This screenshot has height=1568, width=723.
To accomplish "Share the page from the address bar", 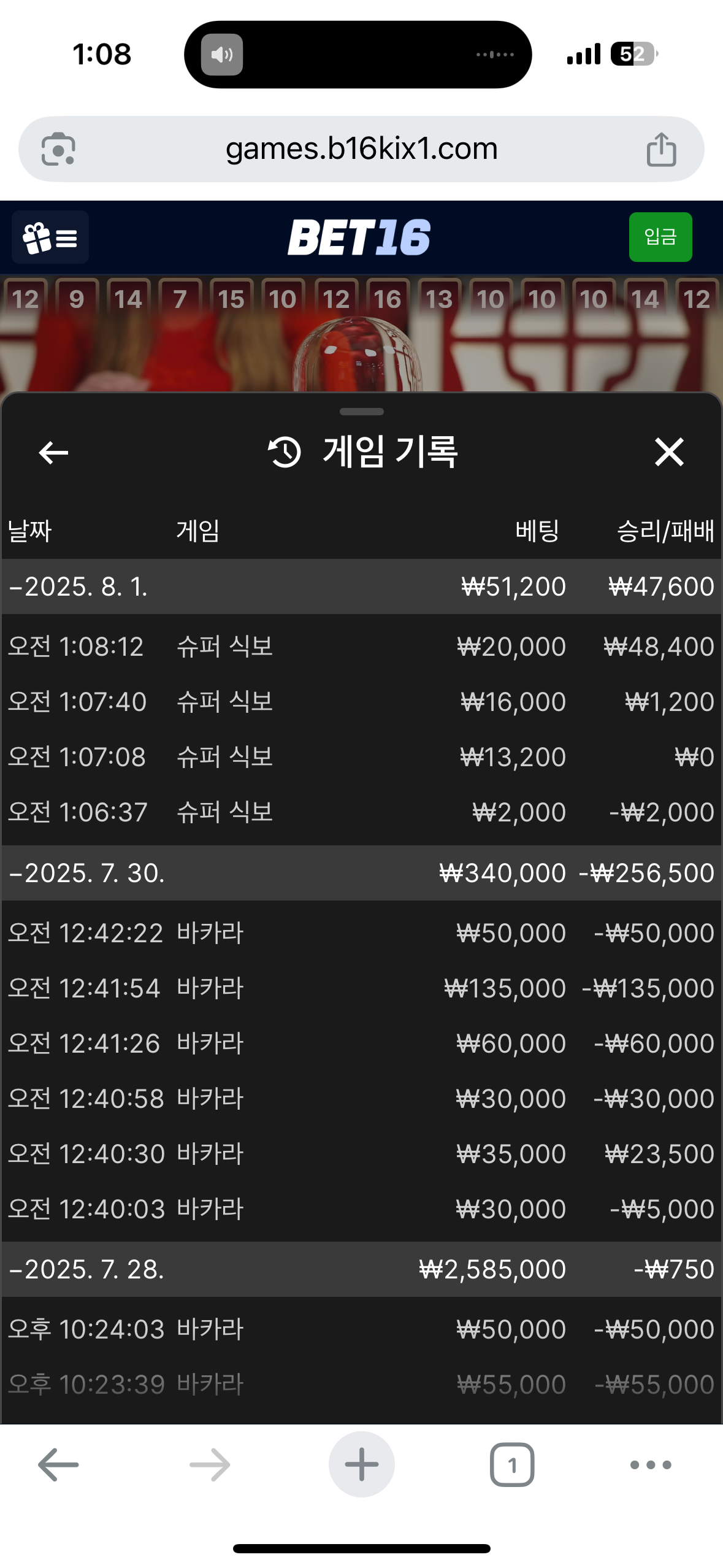I will pos(661,149).
